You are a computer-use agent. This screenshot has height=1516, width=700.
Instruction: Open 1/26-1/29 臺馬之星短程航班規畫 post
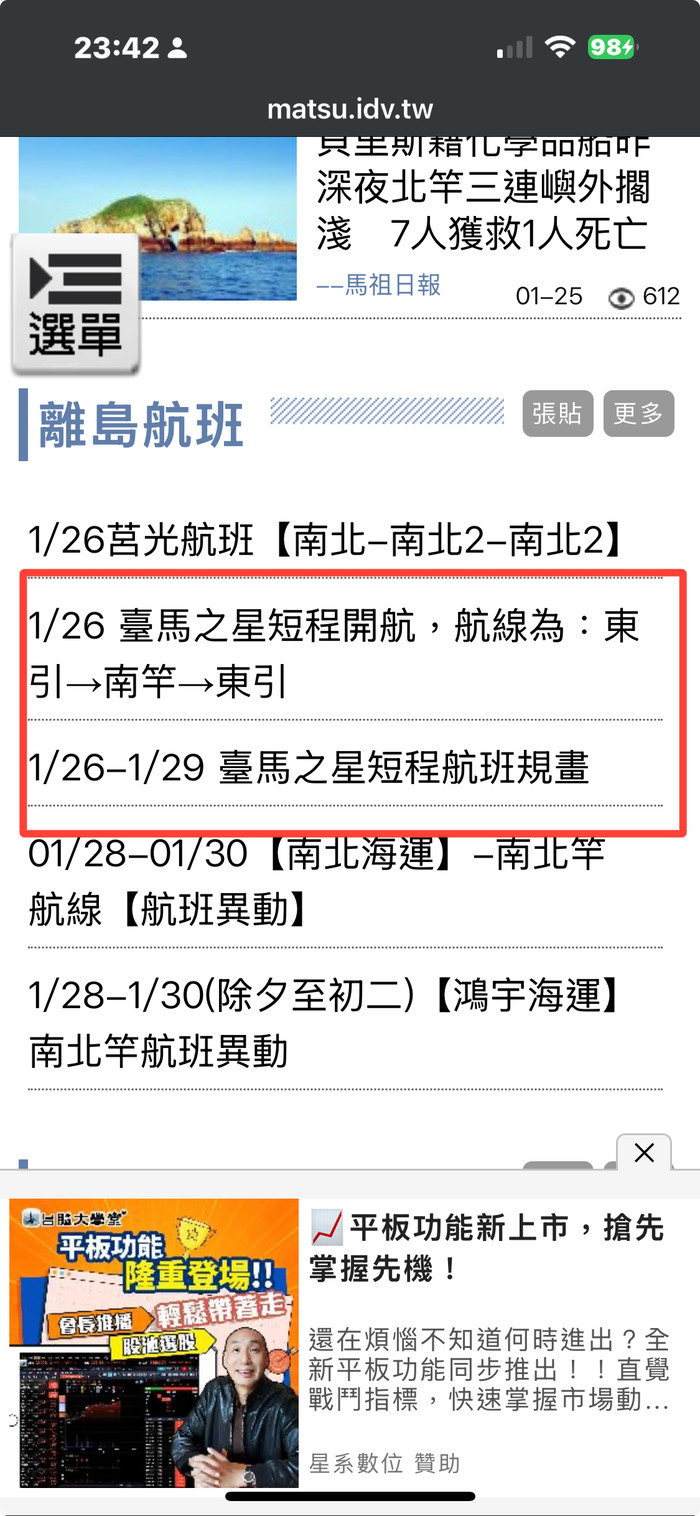click(x=309, y=768)
